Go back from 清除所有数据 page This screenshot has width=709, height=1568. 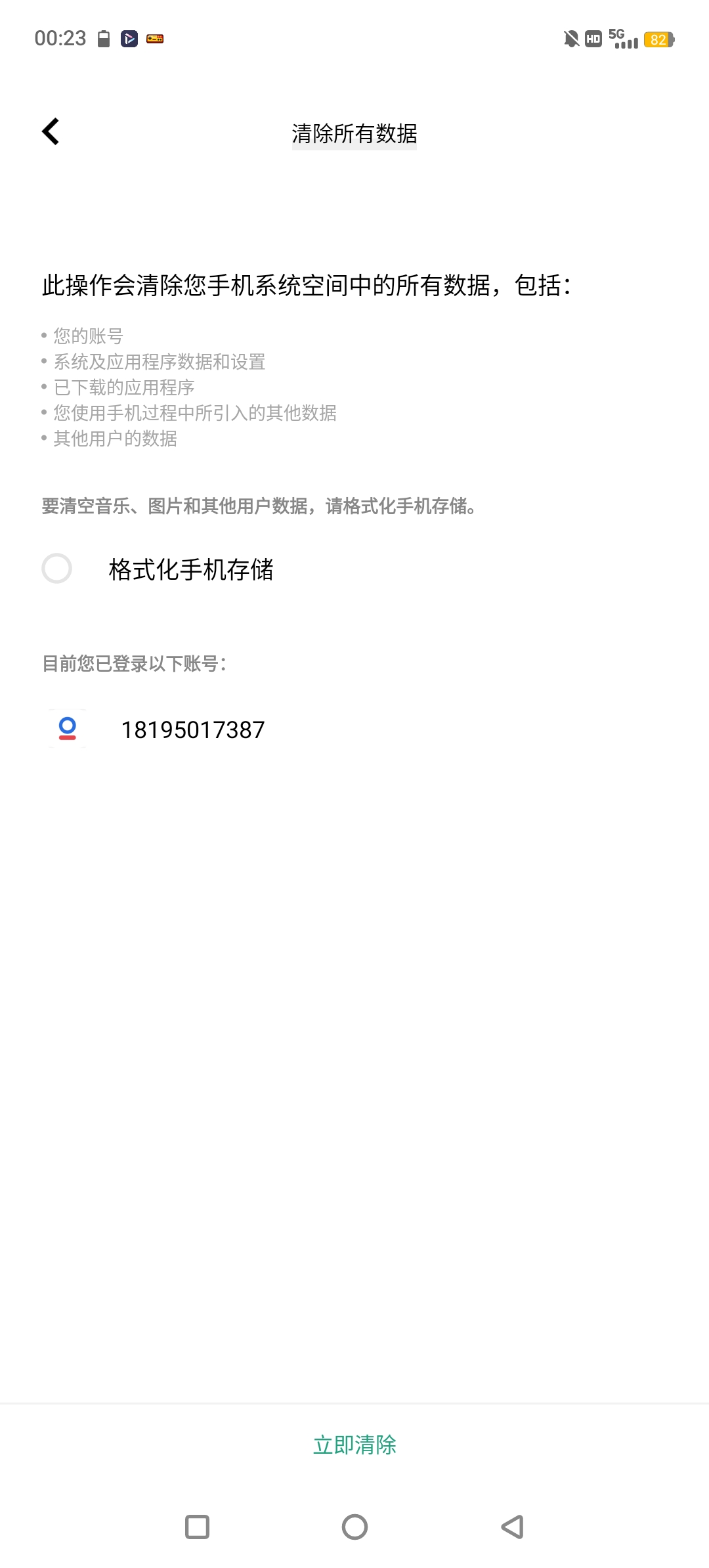[x=51, y=131]
